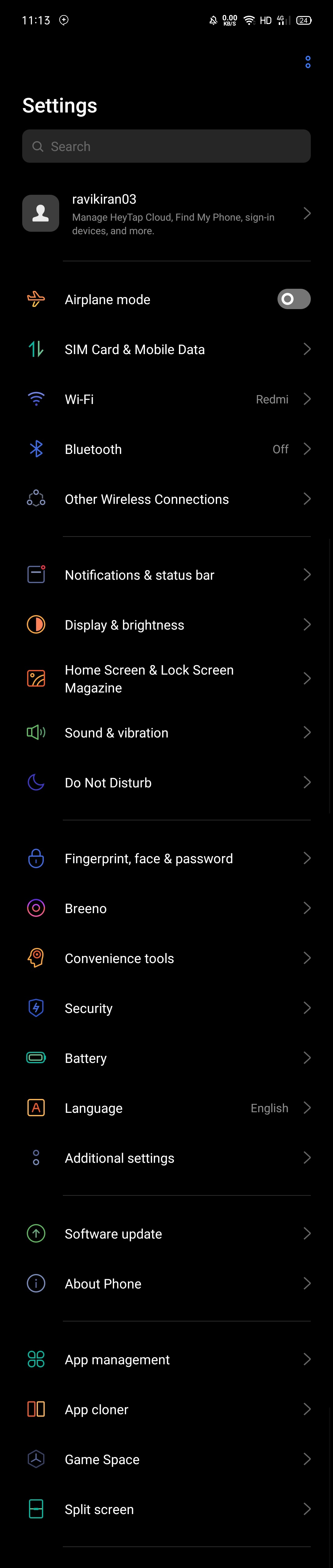333x1568 pixels.
Task: Open Notifications & status bar
Action: [x=166, y=575]
